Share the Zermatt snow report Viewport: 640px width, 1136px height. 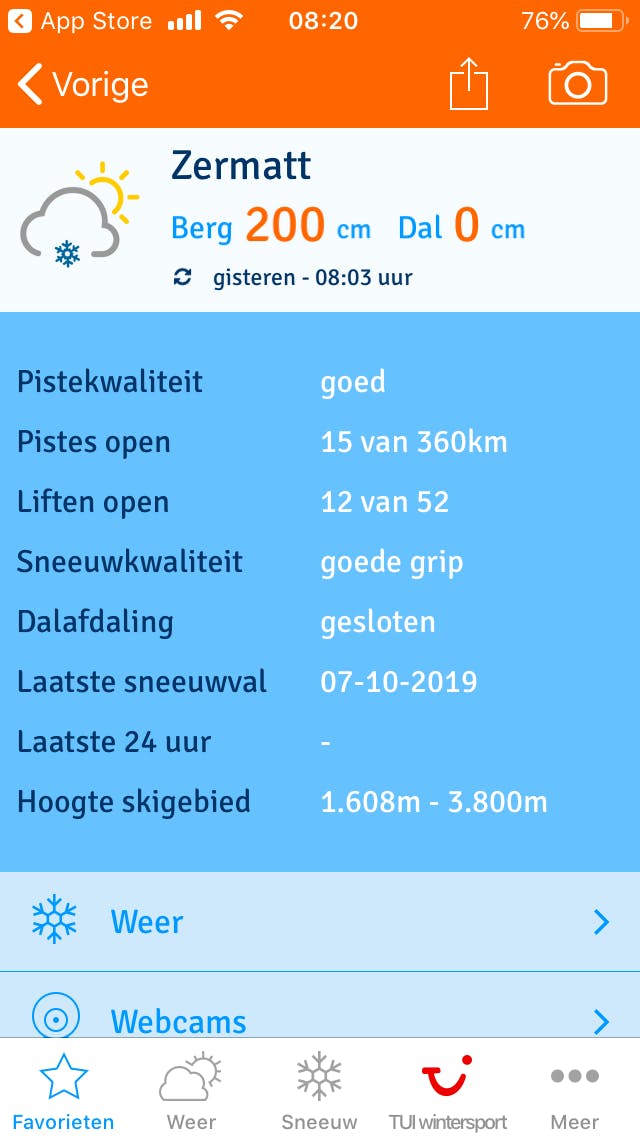[x=468, y=85]
